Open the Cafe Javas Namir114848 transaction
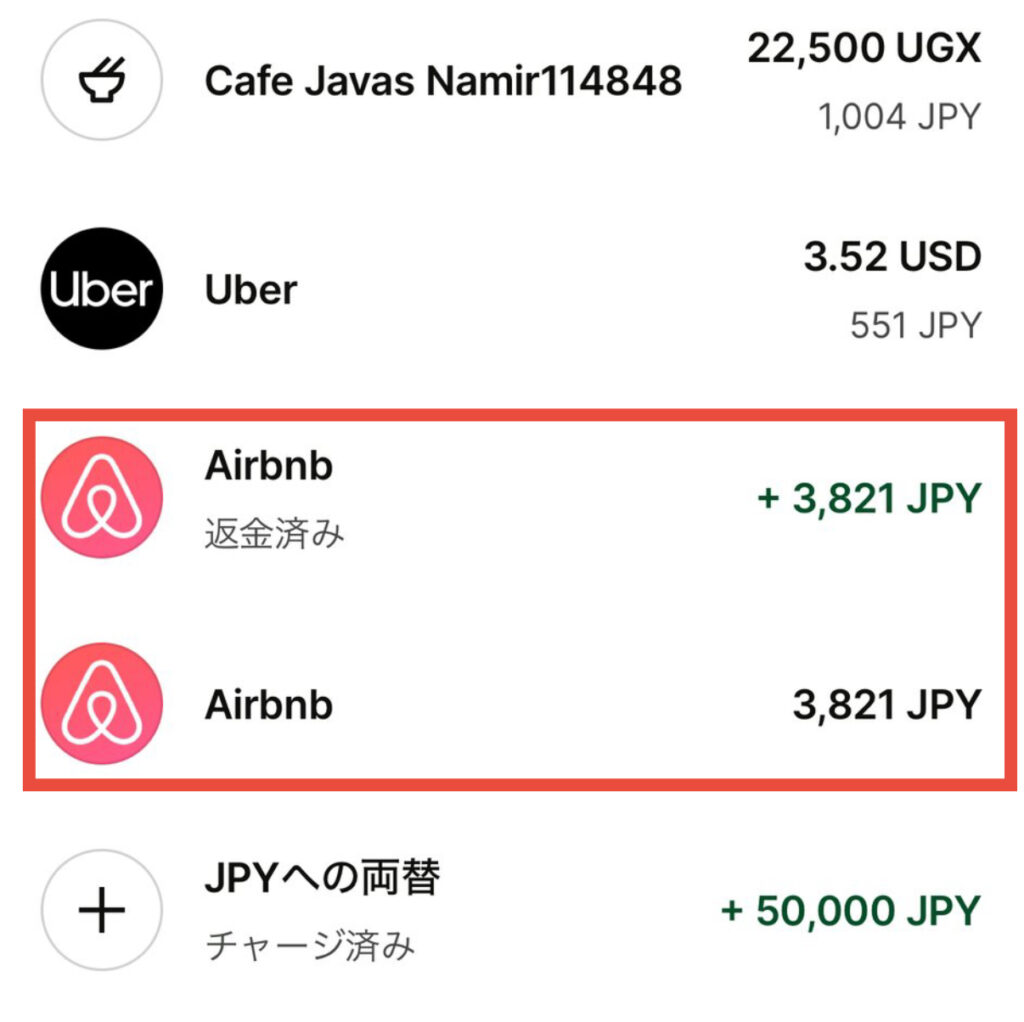Viewport: 1024px width, 1022px height. (443, 82)
